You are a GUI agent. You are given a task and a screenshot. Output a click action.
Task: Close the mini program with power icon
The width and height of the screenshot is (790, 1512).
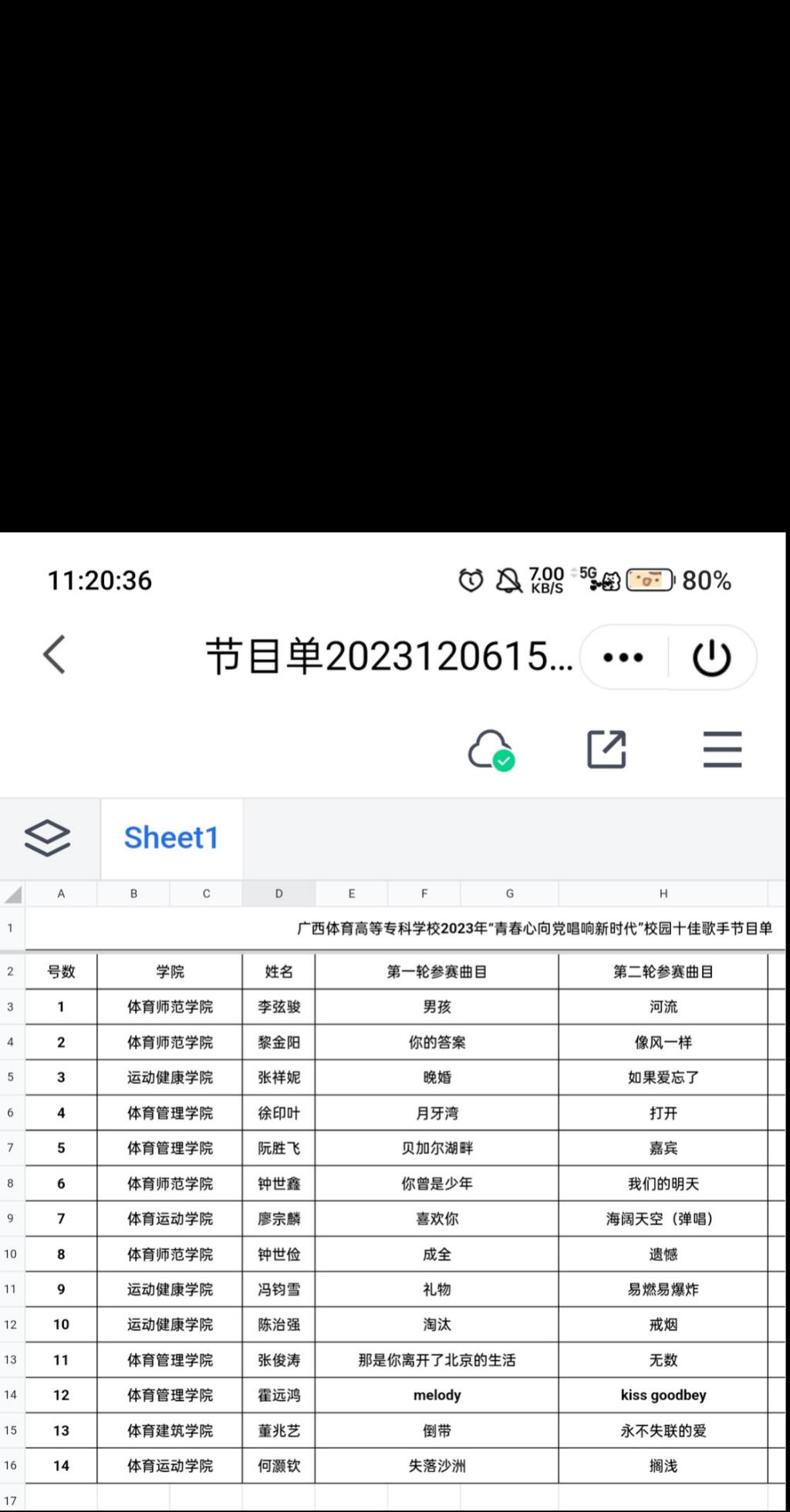click(711, 658)
